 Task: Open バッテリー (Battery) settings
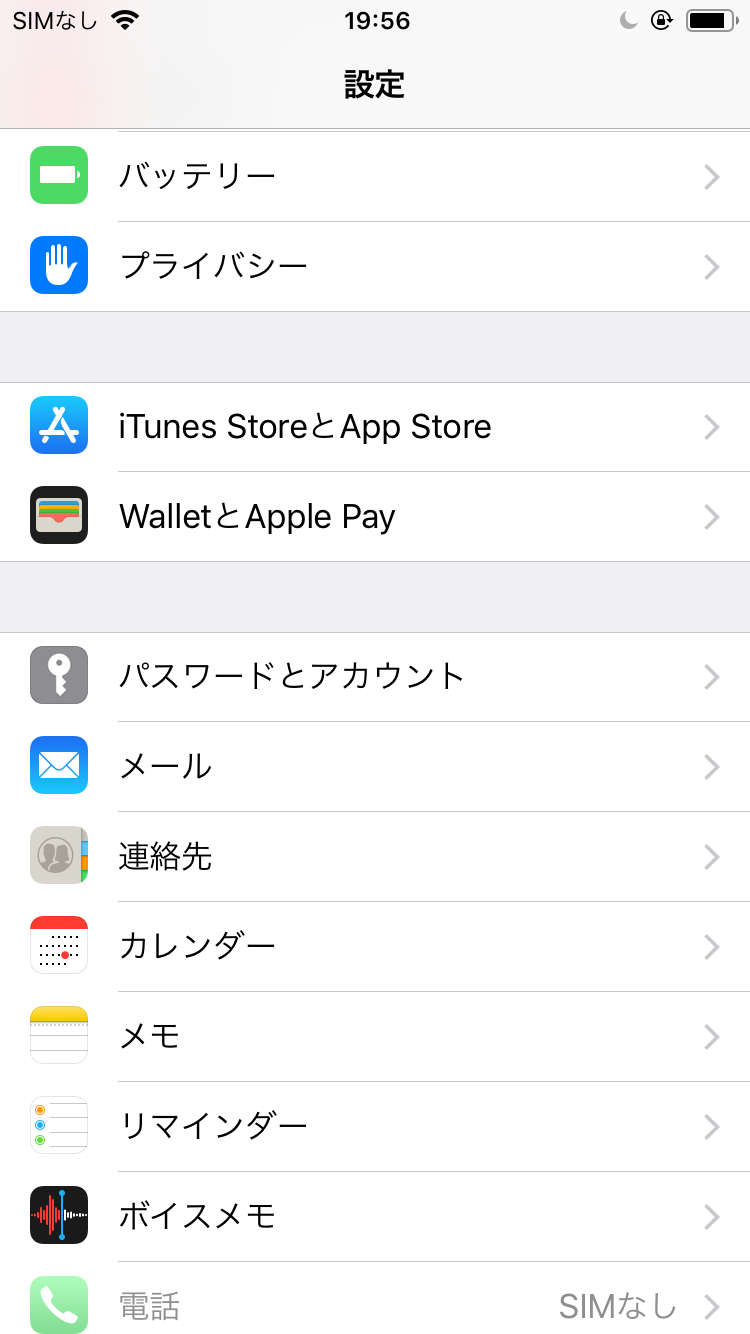point(375,177)
